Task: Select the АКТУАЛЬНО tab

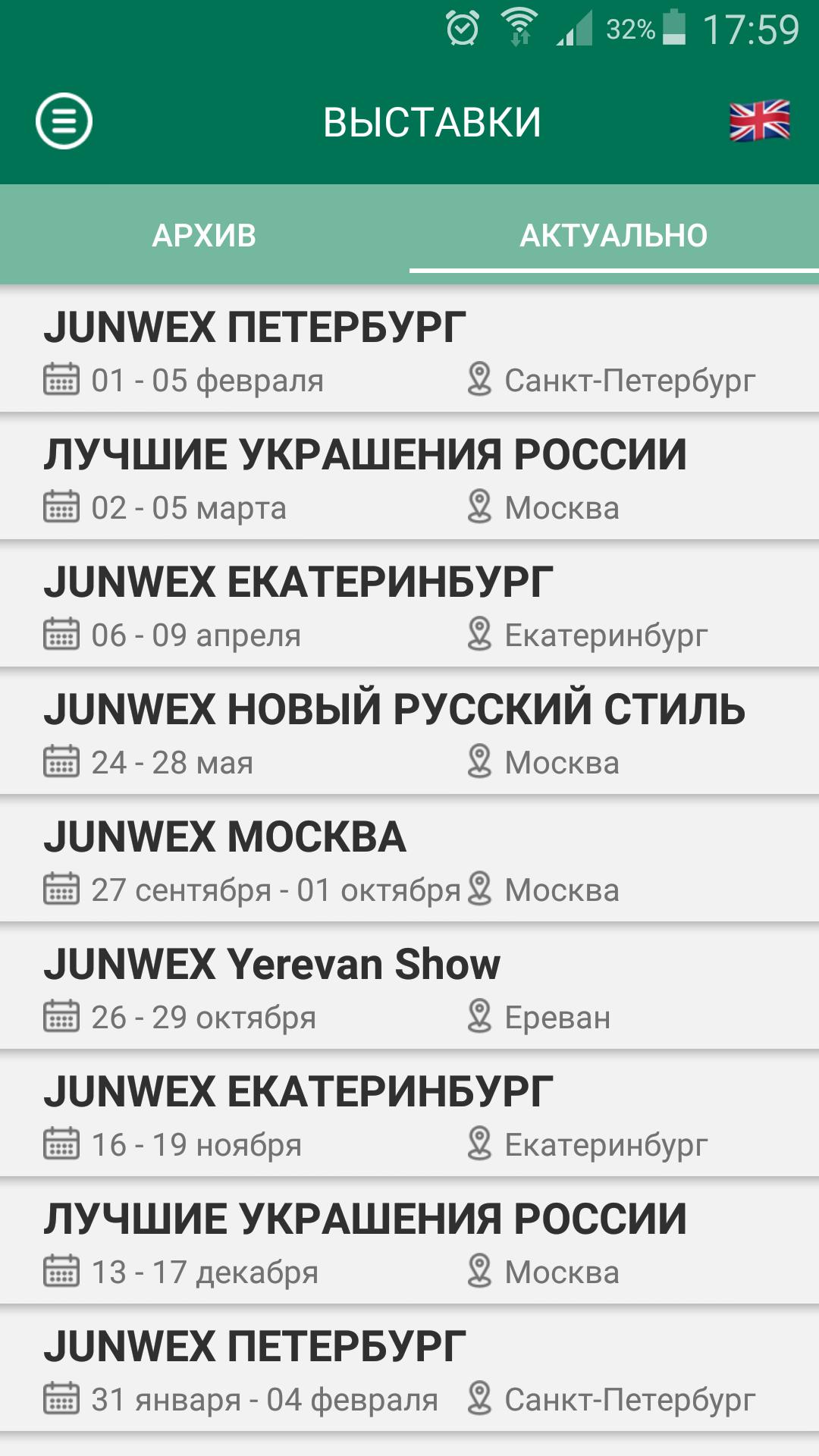Action: click(x=614, y=234)
